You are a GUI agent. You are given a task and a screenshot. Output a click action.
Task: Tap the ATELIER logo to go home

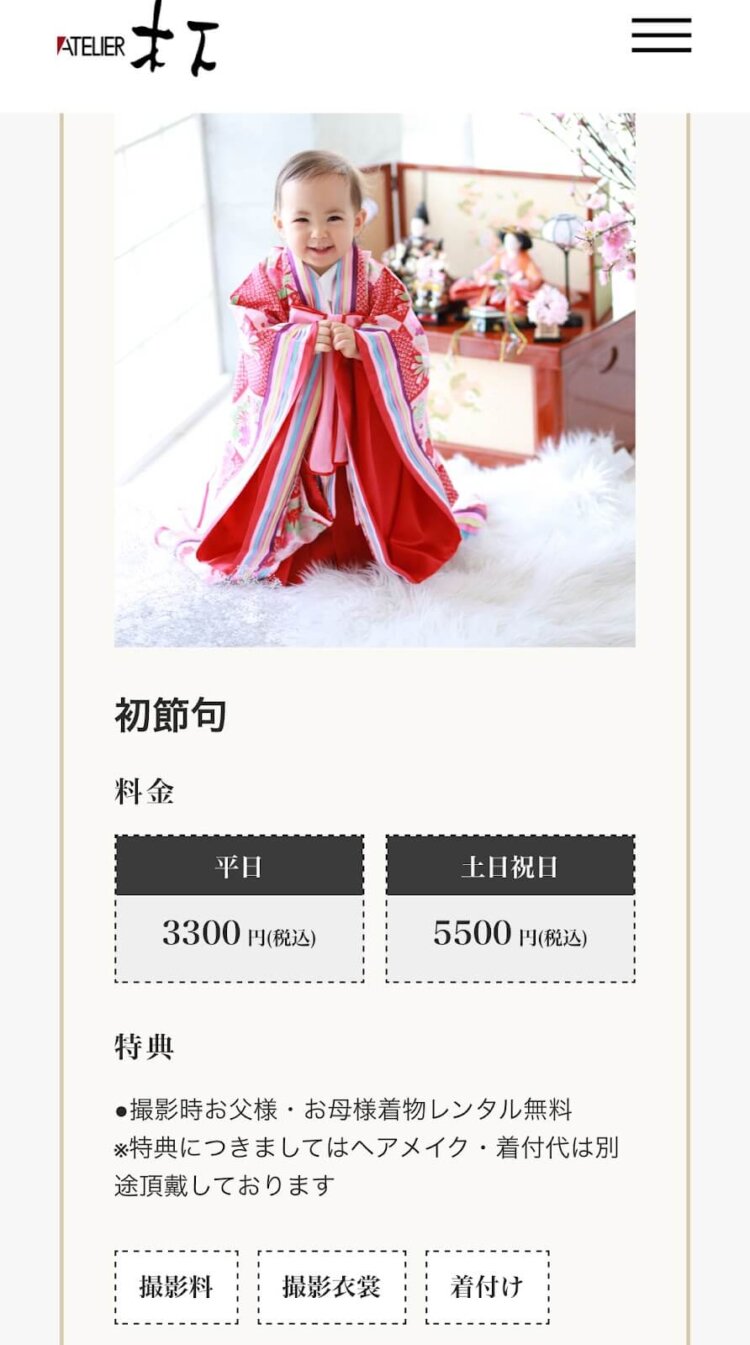[x=138, y=40]
